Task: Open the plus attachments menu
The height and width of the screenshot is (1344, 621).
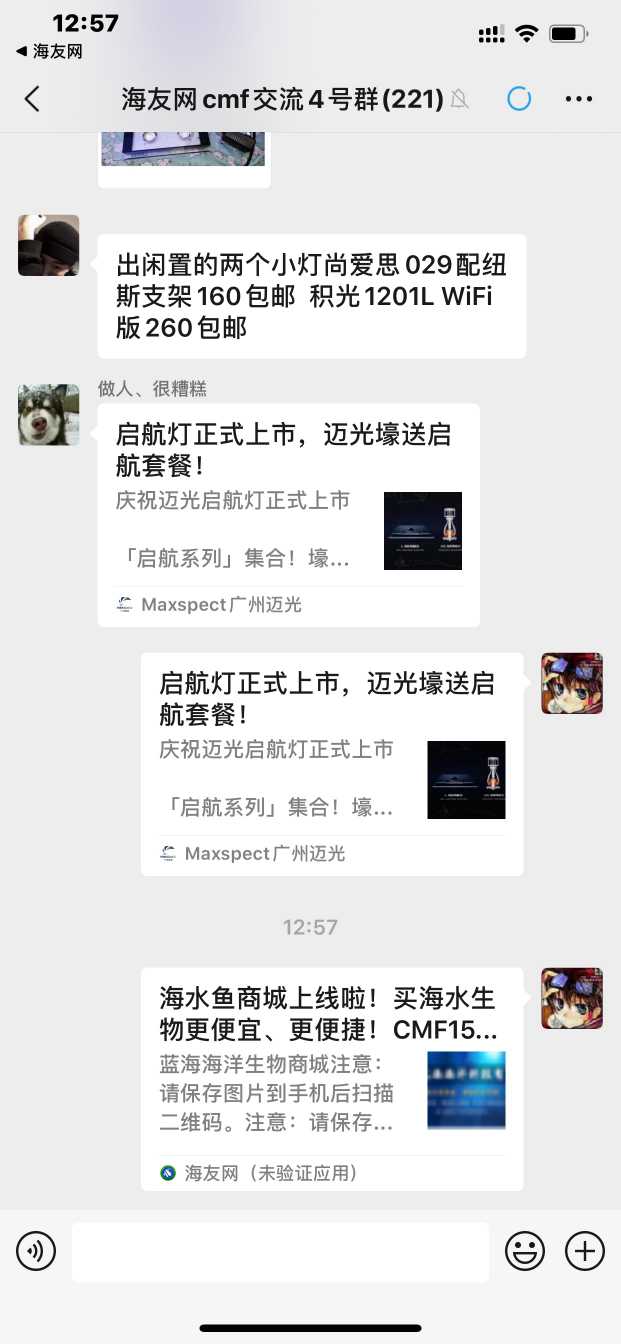Action: (585, 1251)
